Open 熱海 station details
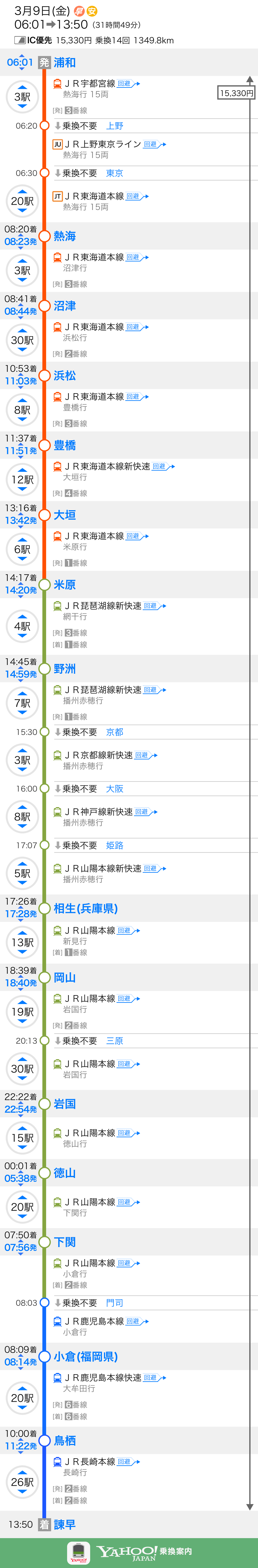The width and height of the screenshot is (258, 1568). click(x=65, y=236)
